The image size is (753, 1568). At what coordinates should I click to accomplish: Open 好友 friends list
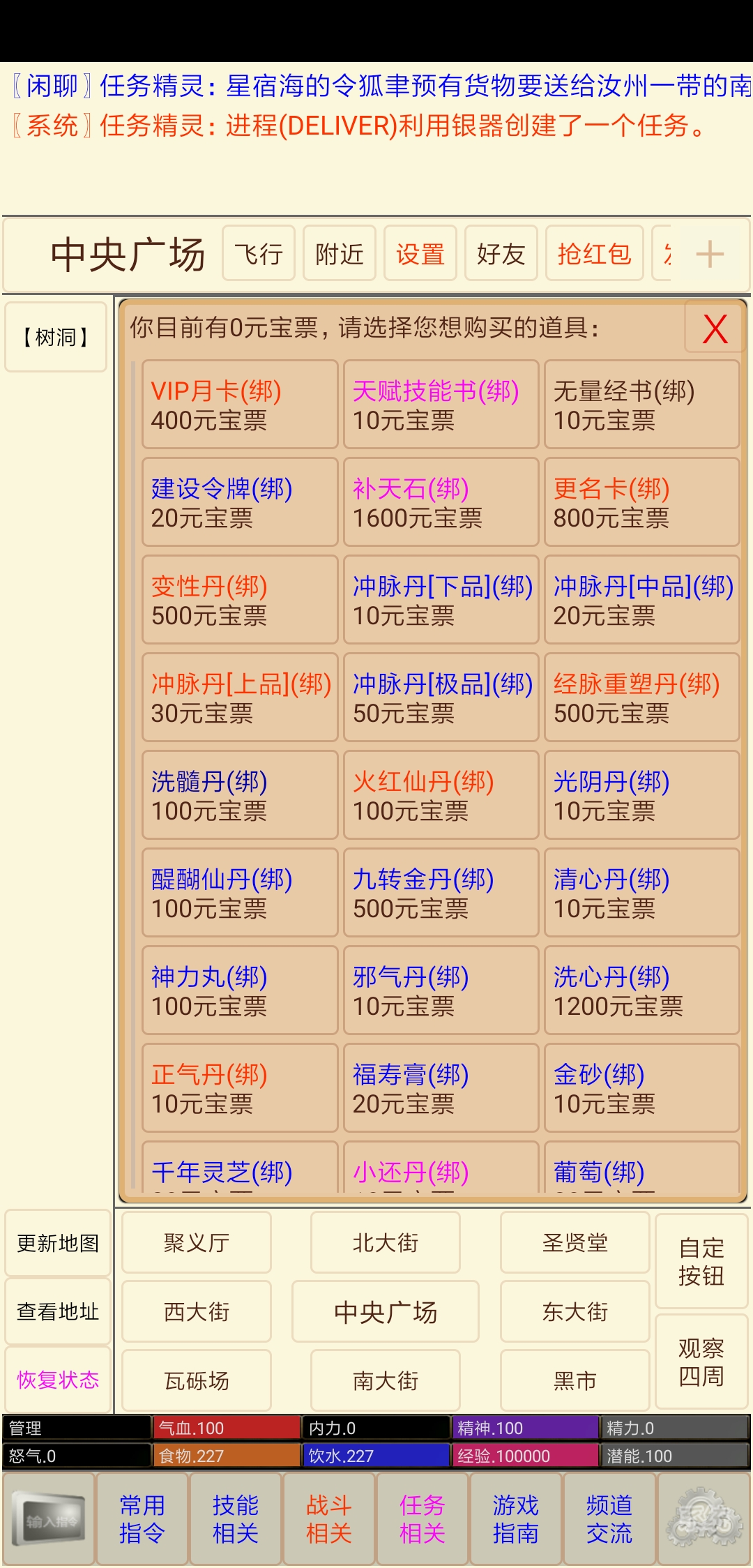click(x=501, y=254)
